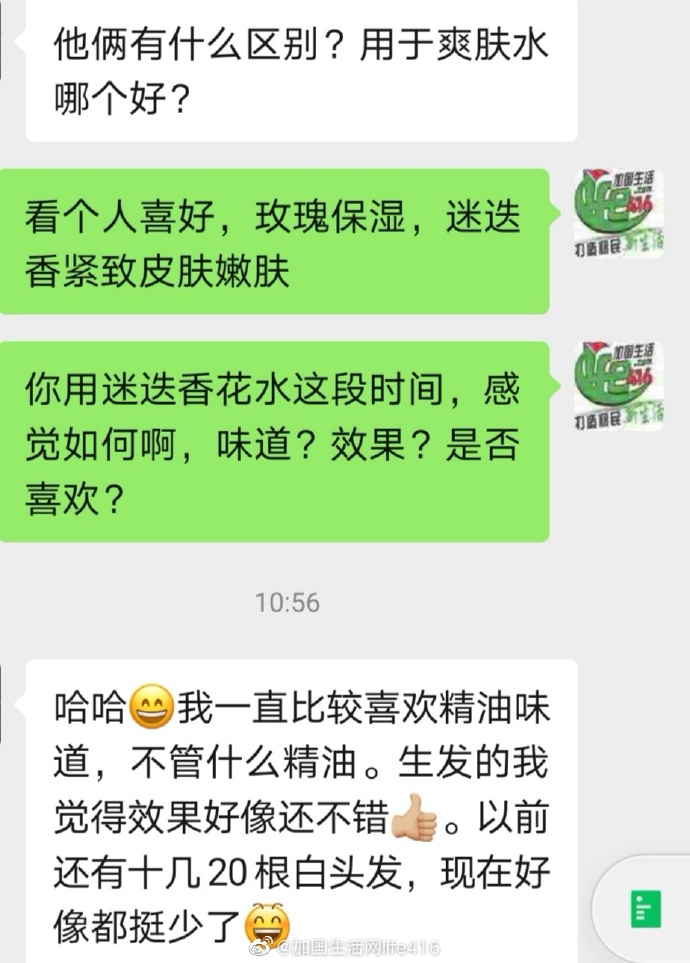Open sender avatar beside the 看个人喜好 message
This screenshot has width=690, height=963.
(617, 215)
